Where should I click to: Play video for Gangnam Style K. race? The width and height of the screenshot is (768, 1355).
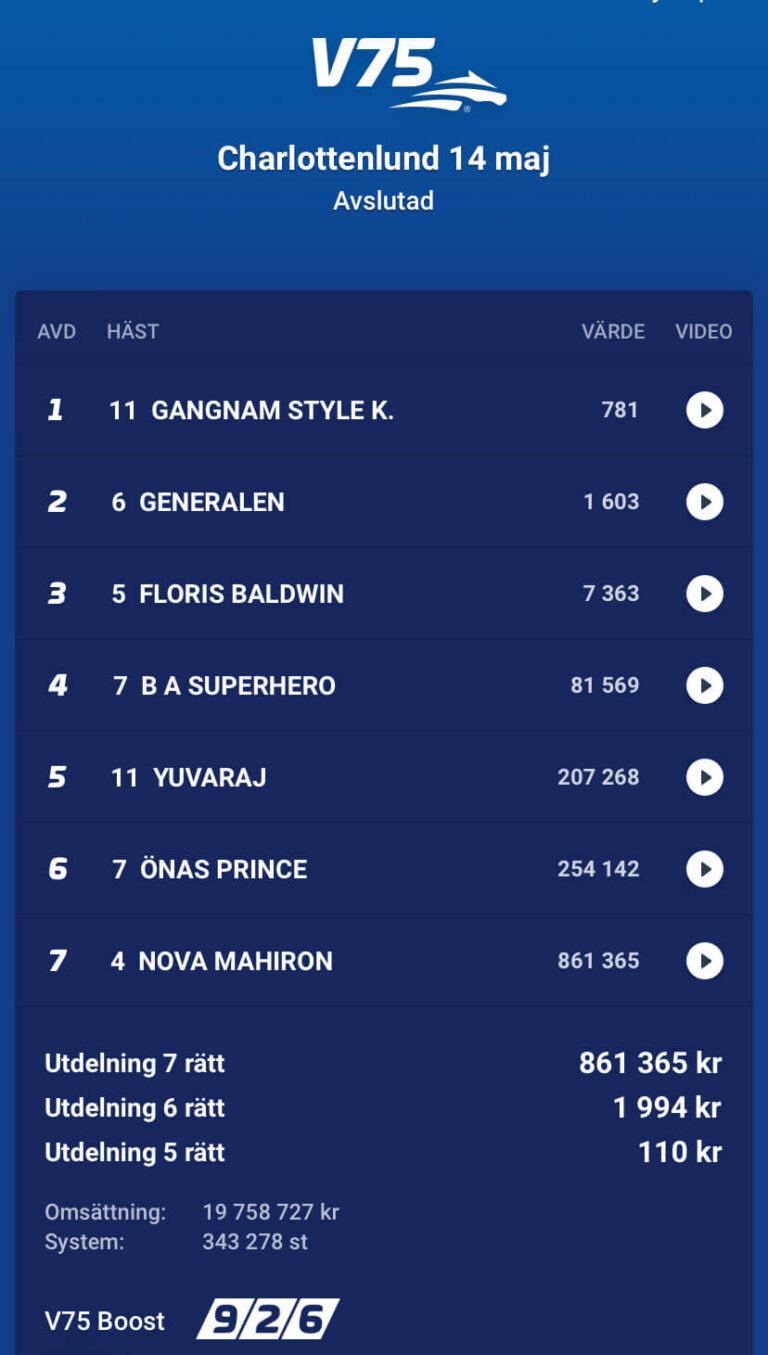(704, 410)
